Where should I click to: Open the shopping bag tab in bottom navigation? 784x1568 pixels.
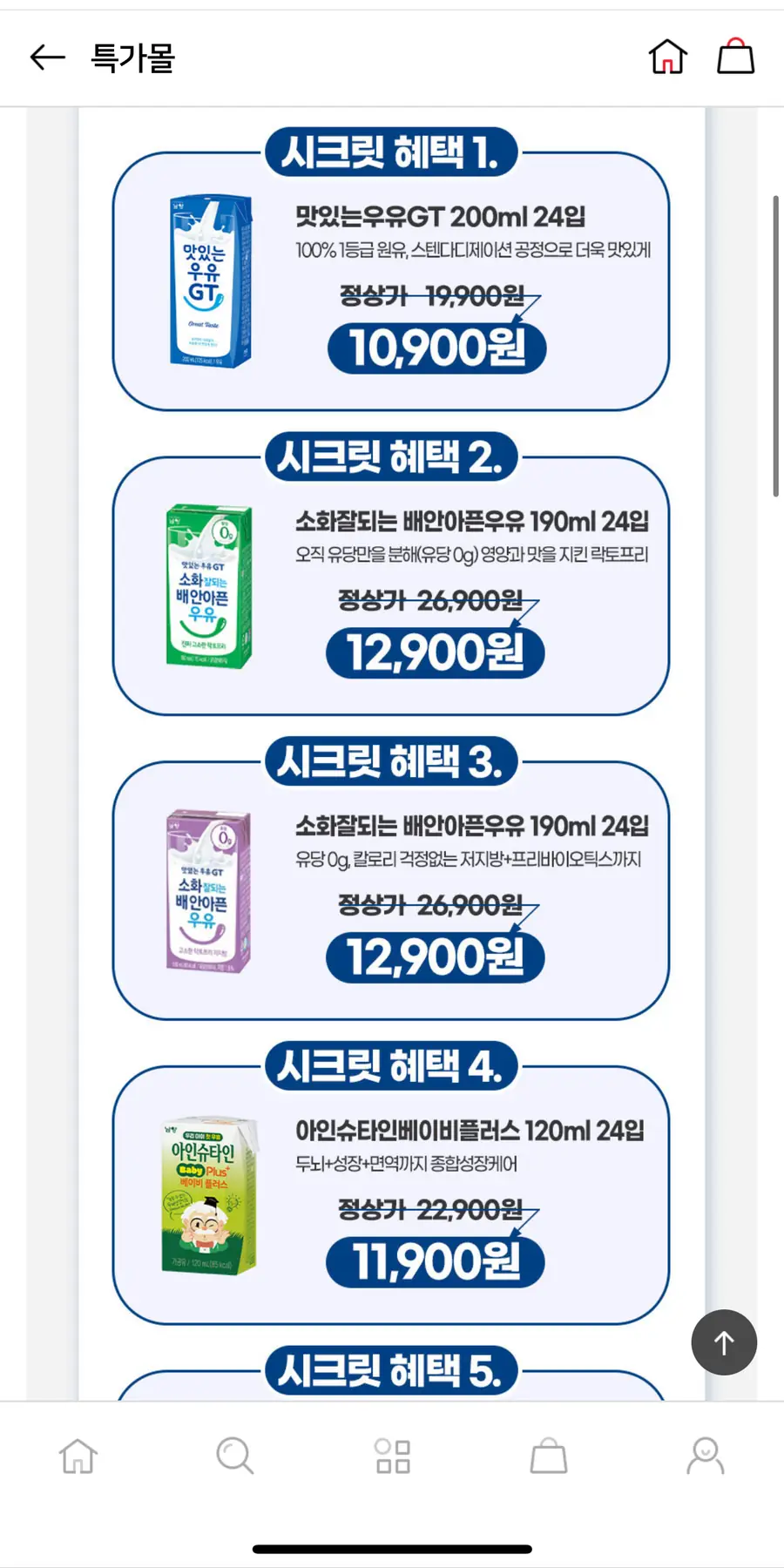click(549, 1456)
